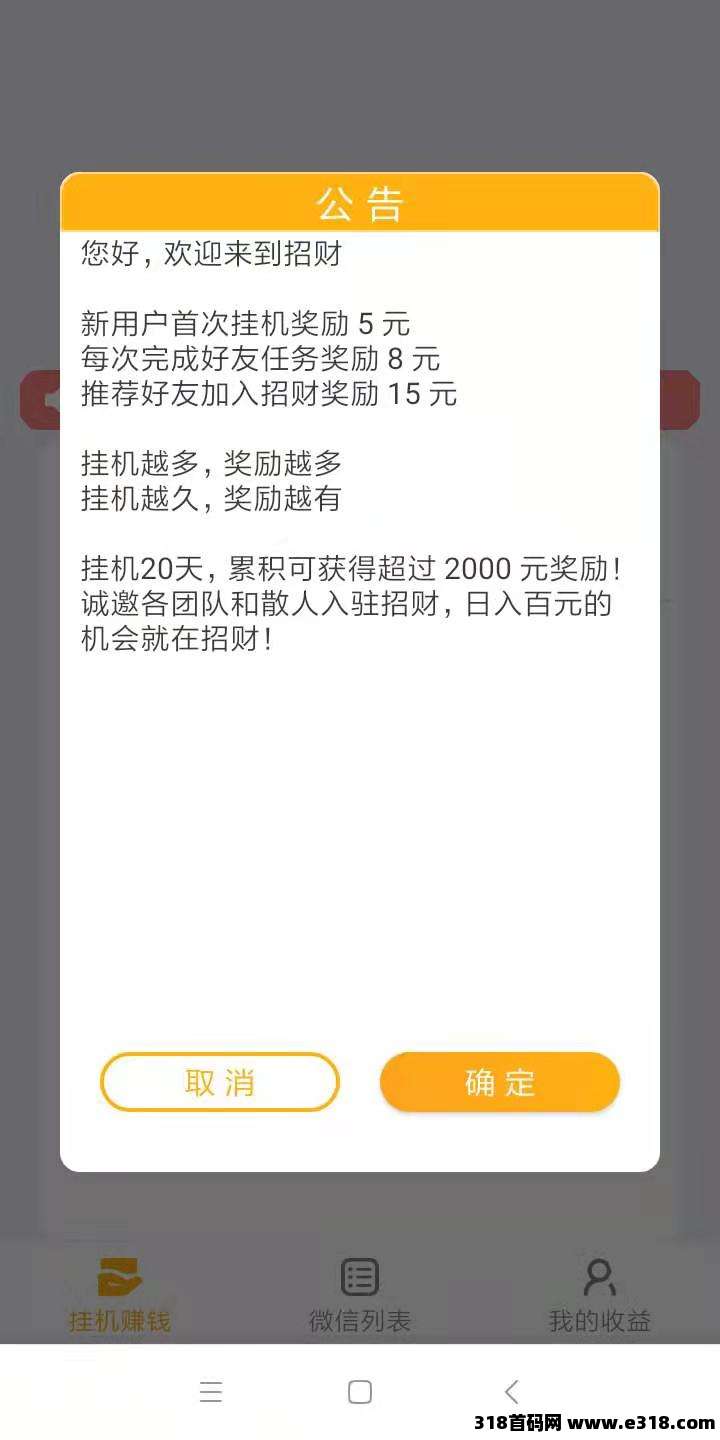The height and width of the screenshot is (1440, 720).
Task: Click the 取消 outlined pill button
Action: (x=220, y=1082)
